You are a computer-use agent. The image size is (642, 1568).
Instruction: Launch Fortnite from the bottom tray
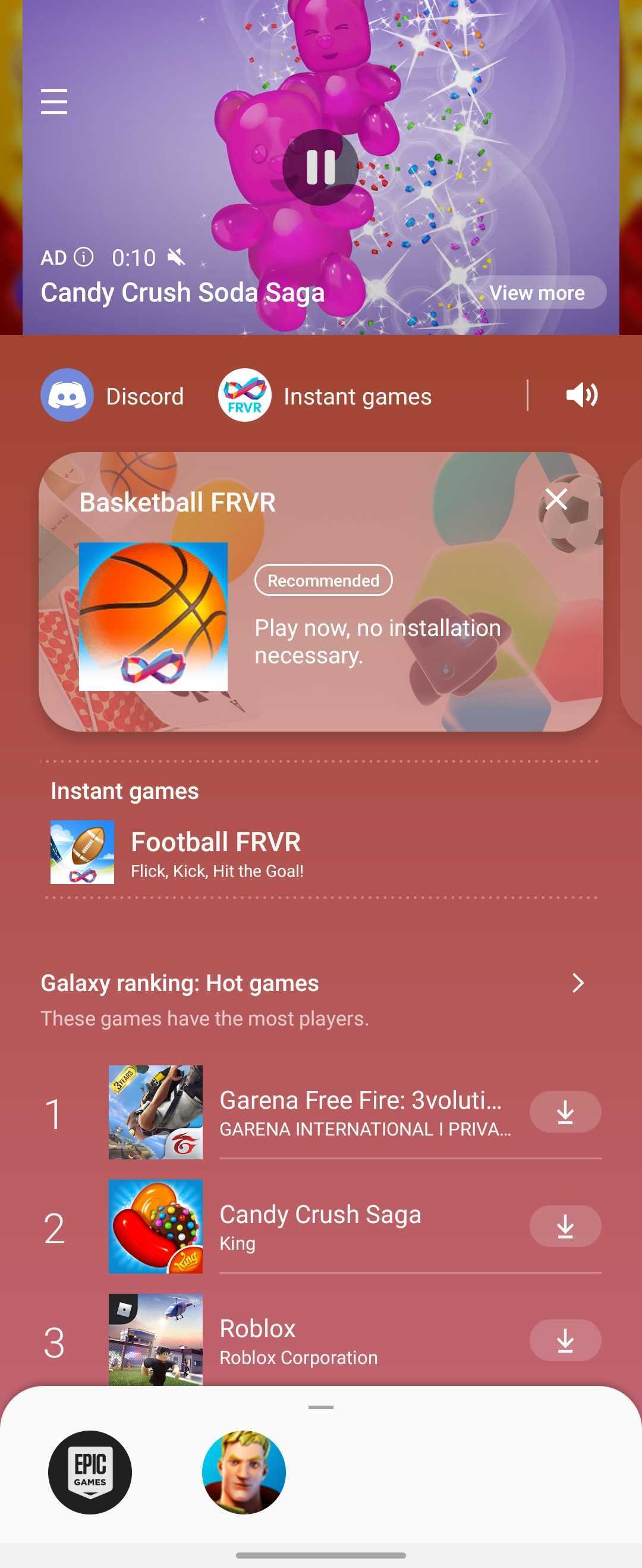tap(244, 1472)
